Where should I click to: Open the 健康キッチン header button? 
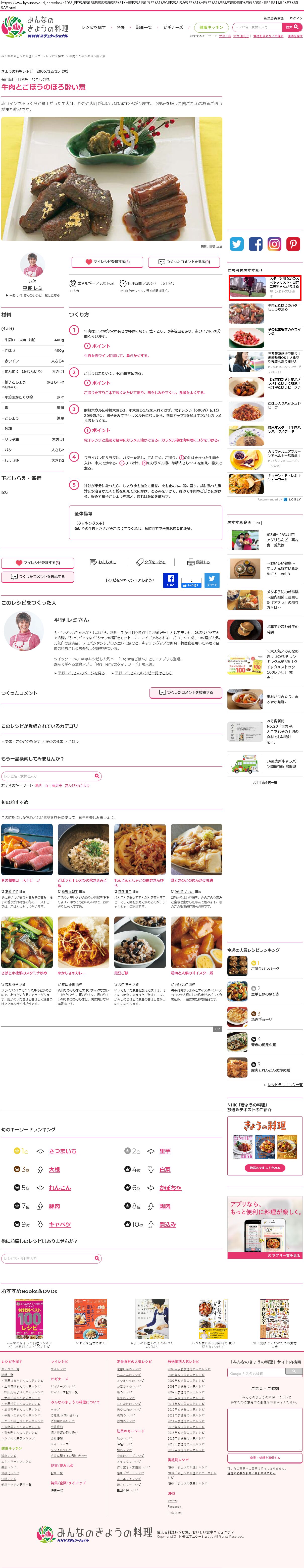211,27
